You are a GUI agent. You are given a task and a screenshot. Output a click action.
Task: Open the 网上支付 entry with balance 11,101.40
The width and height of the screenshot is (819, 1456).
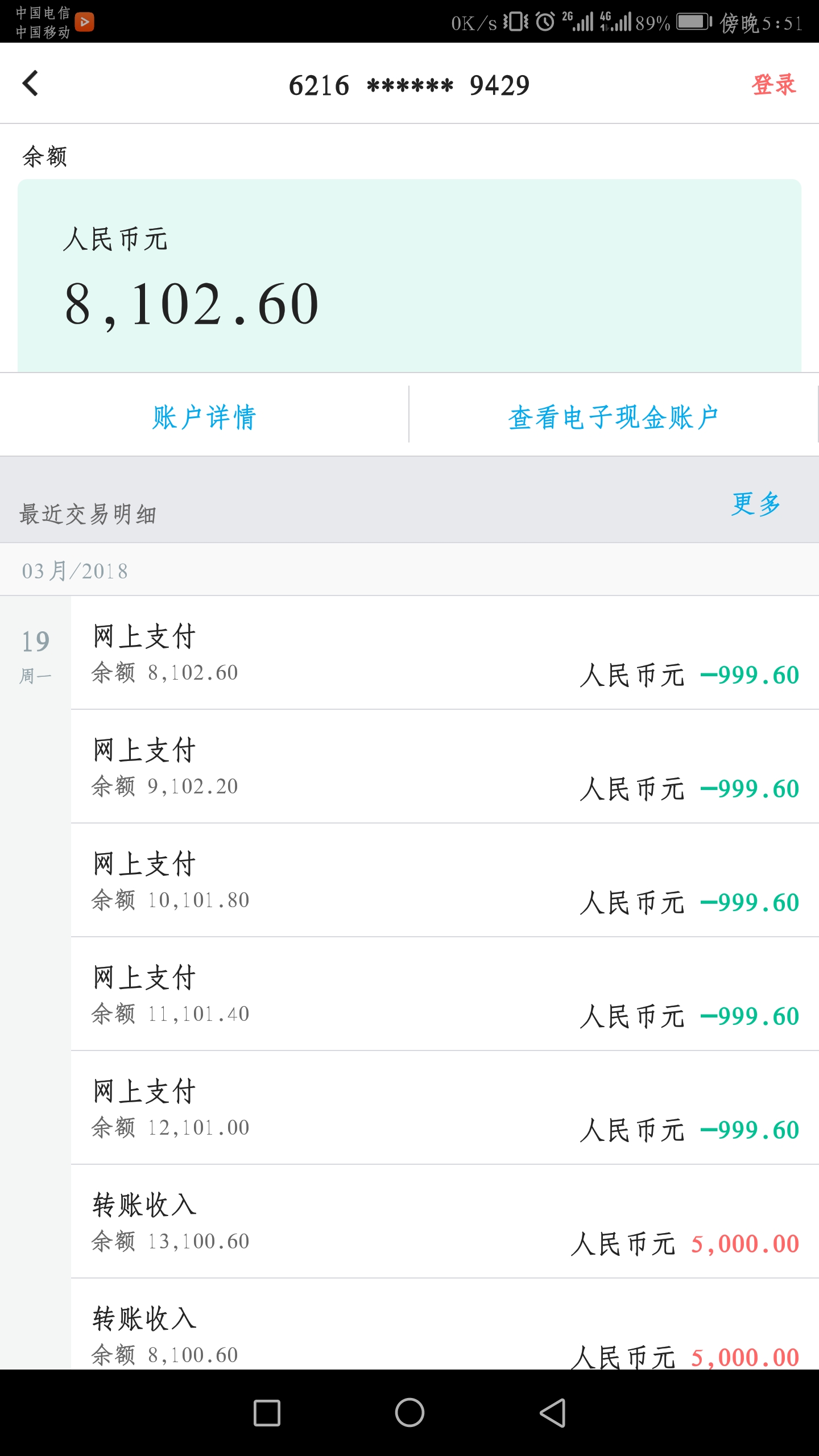445,994
